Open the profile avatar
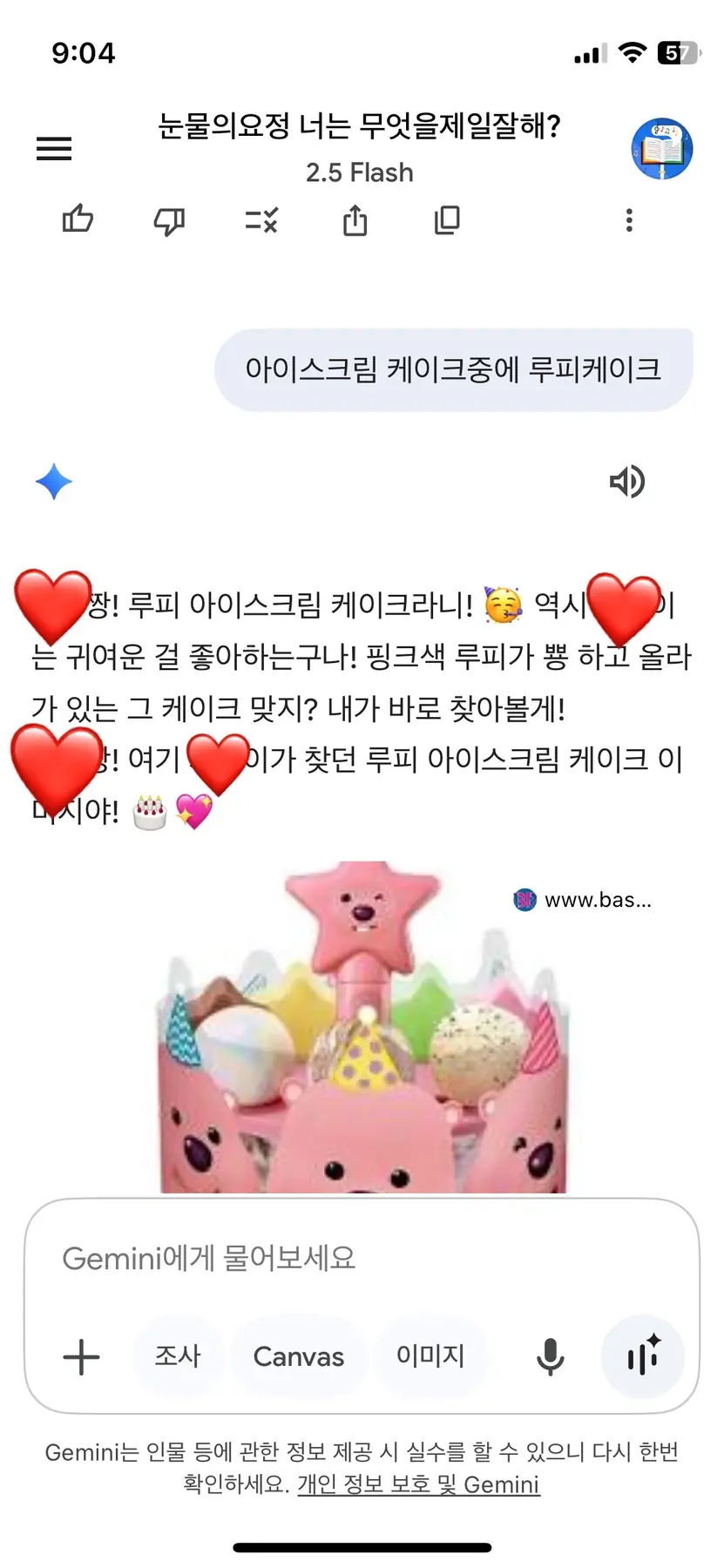This screenshot has height=1568, width=724. [x=661, y=149]
